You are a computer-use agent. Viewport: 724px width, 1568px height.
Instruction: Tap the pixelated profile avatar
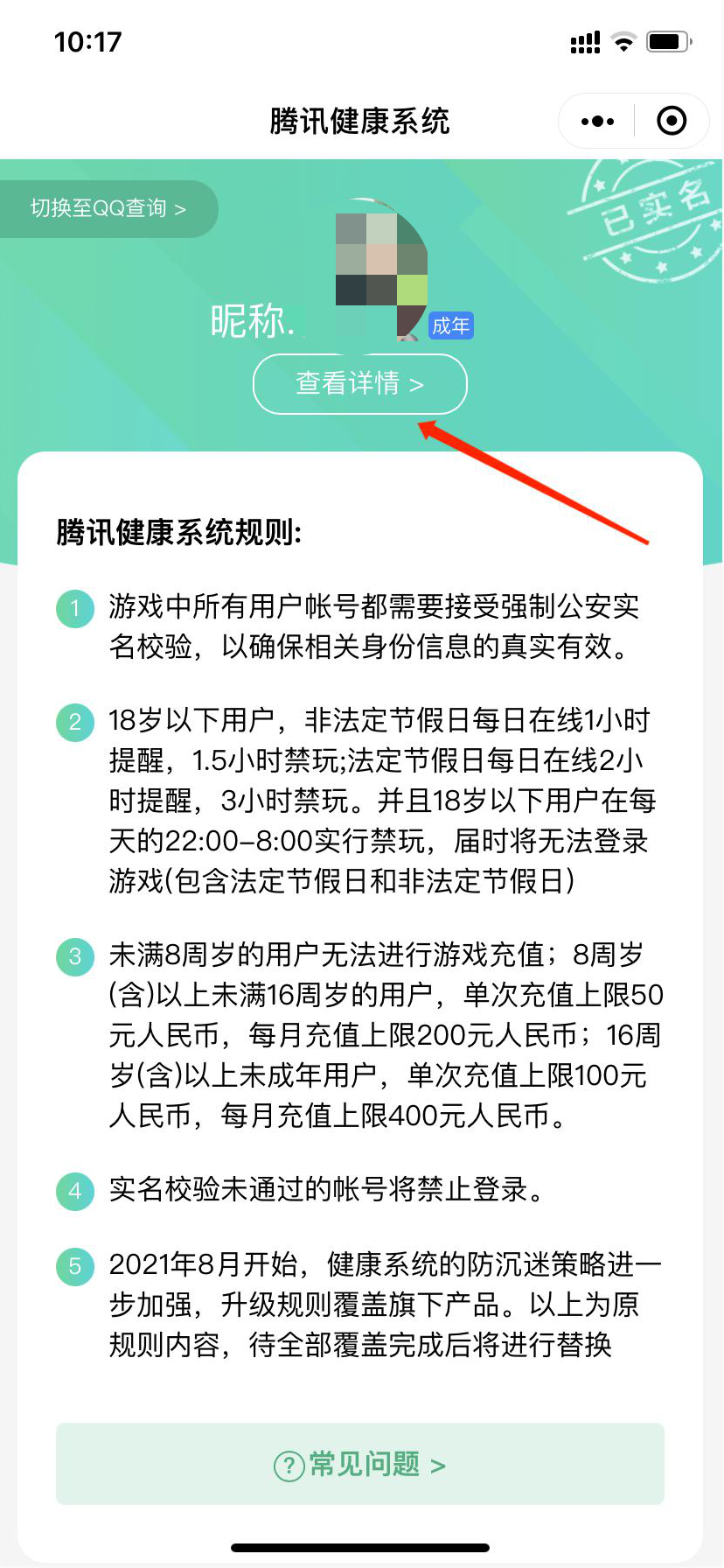(x=380, y=262)
